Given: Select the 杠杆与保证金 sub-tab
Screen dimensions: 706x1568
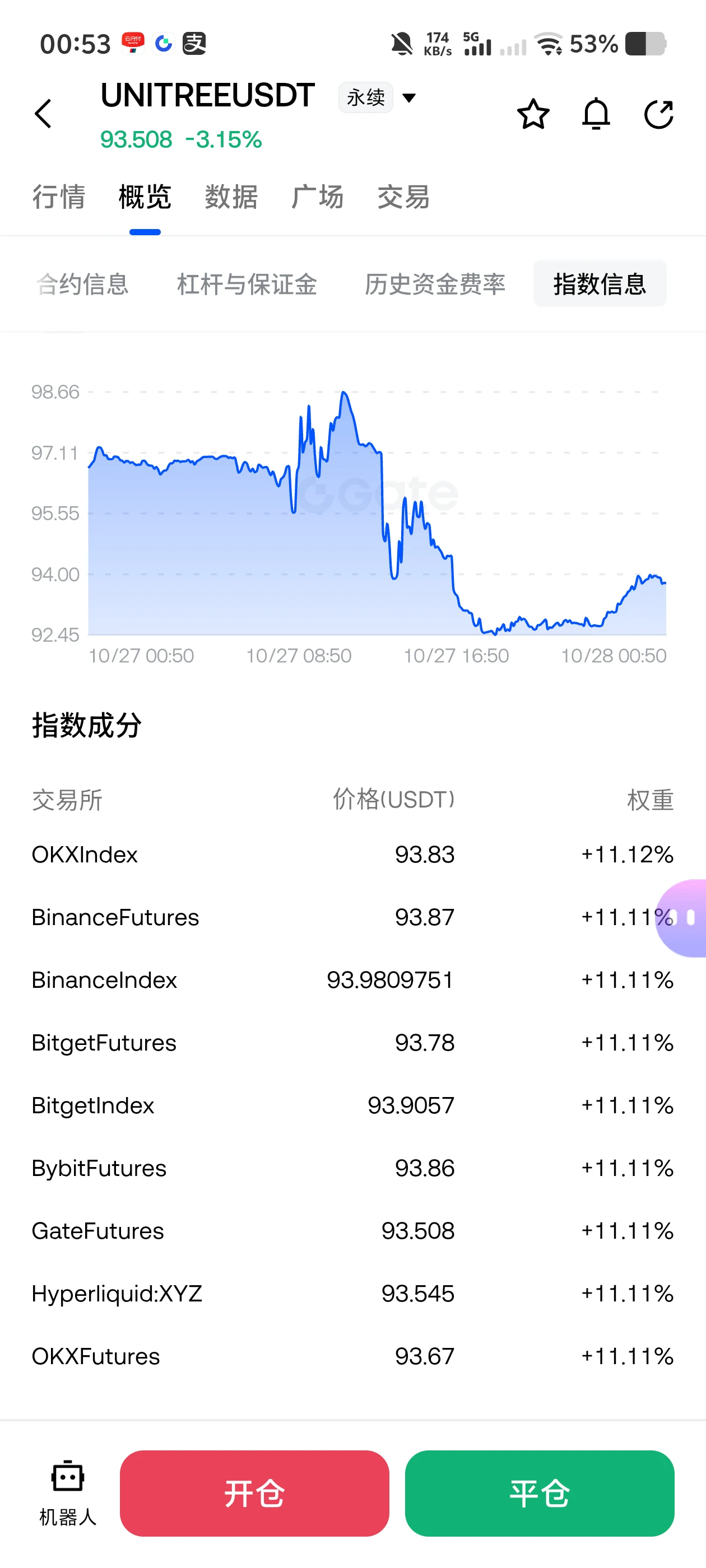Looking at the screenshot, I should coord(247,284).
